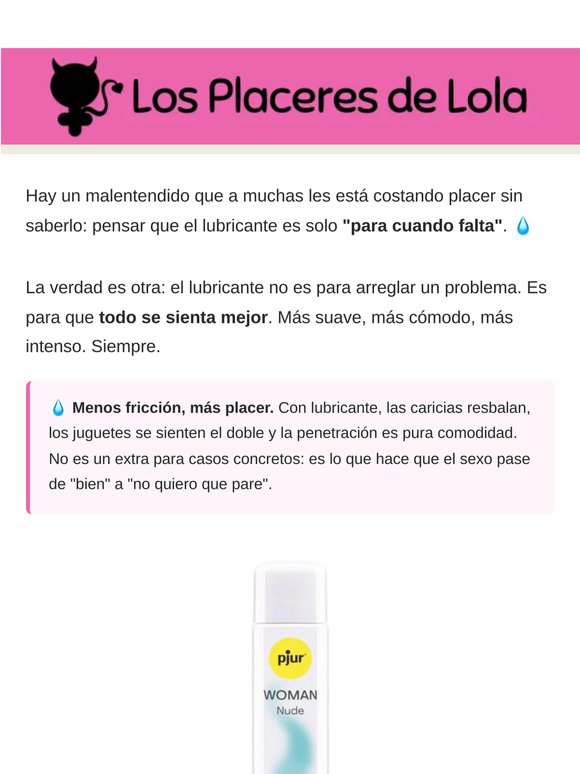Open the Los Placeres de Lola header banner
The image size is (580, 774).
coord(290,96)
